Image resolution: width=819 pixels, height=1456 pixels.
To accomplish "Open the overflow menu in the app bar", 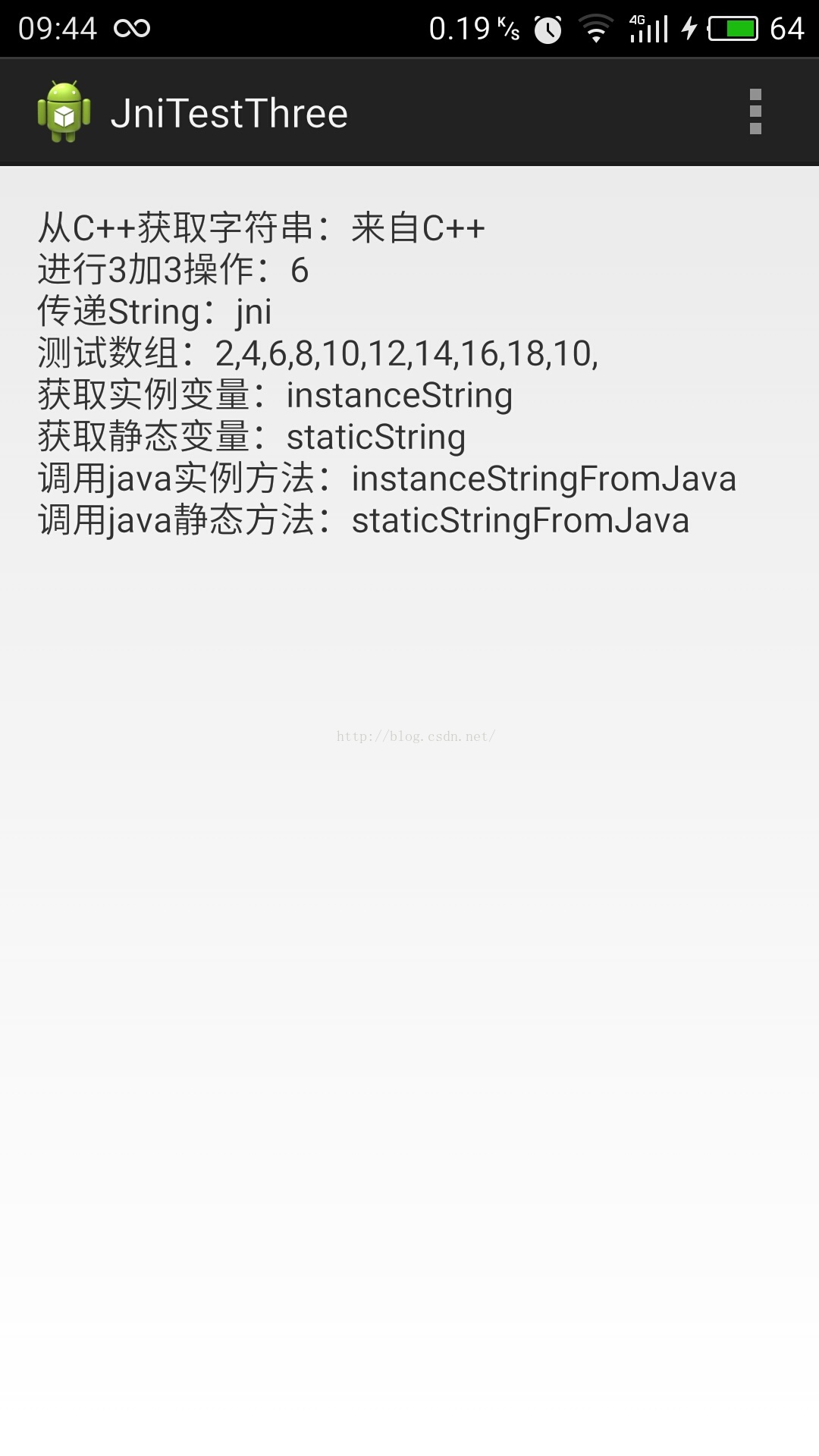I will (x=755, y=112).
